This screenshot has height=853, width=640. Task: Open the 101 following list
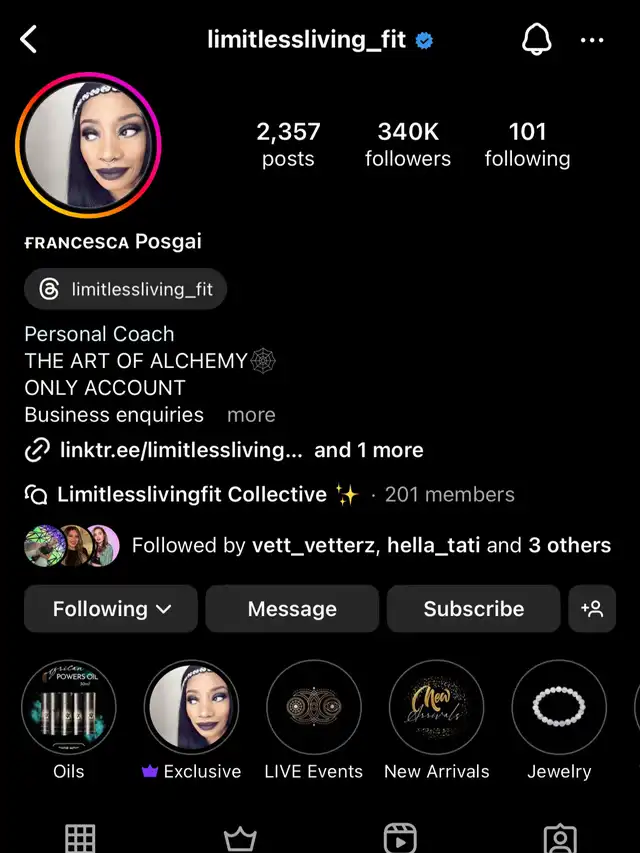[x=527, y=144]
